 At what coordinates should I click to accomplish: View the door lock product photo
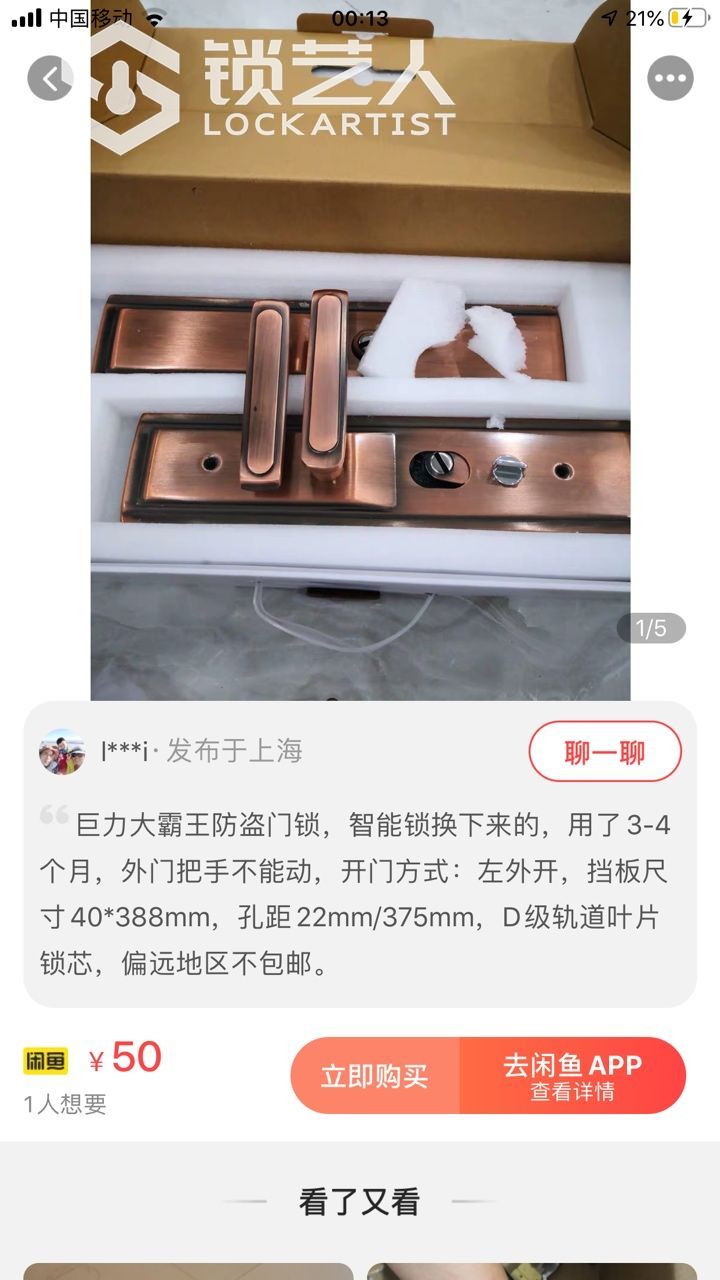tap(360, 400)
